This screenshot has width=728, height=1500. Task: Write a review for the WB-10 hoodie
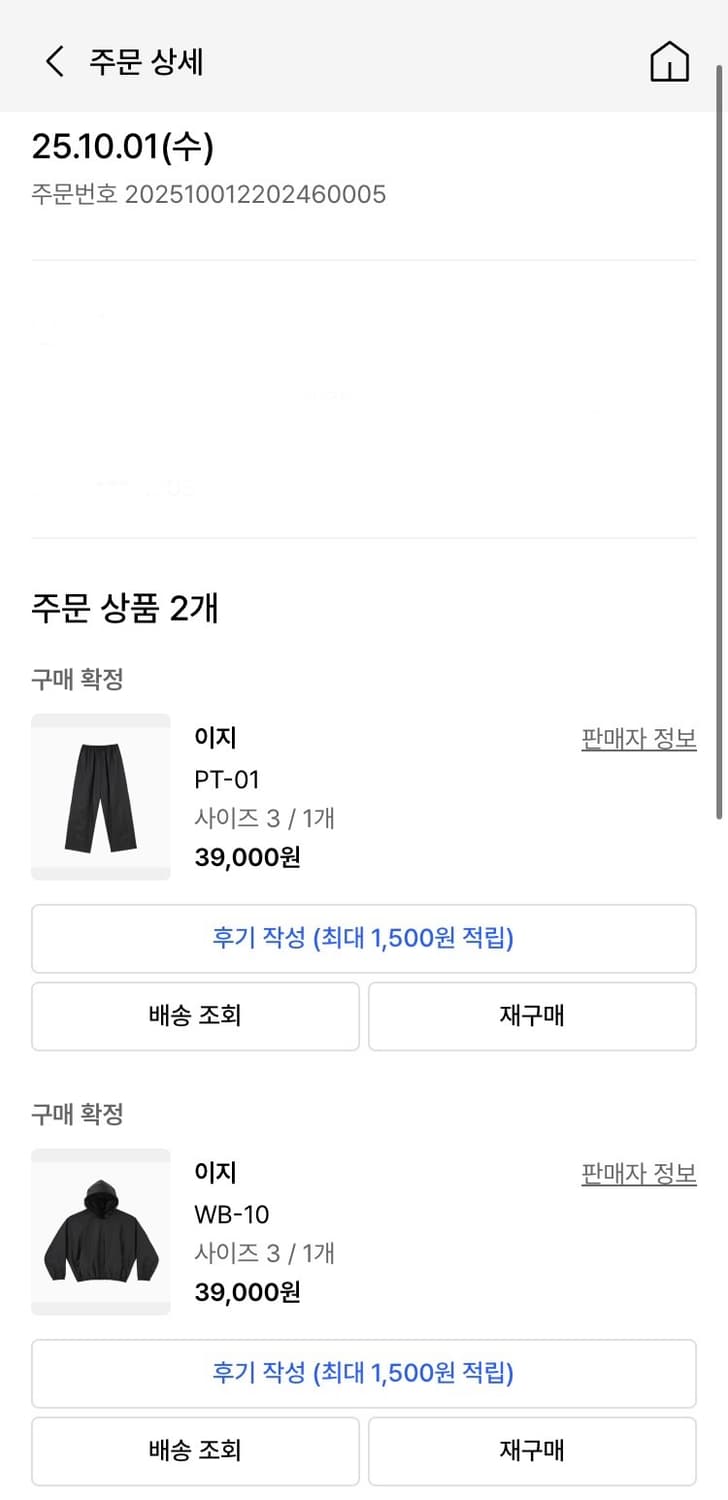pyautogui.click(x=364, y=1373)
